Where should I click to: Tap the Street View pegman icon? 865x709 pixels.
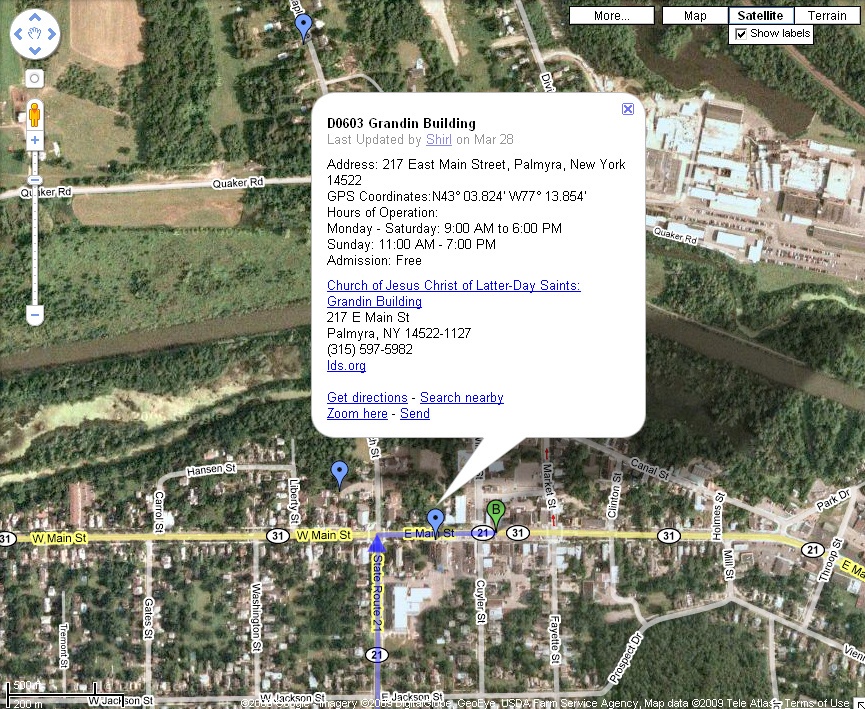point(35,113)
